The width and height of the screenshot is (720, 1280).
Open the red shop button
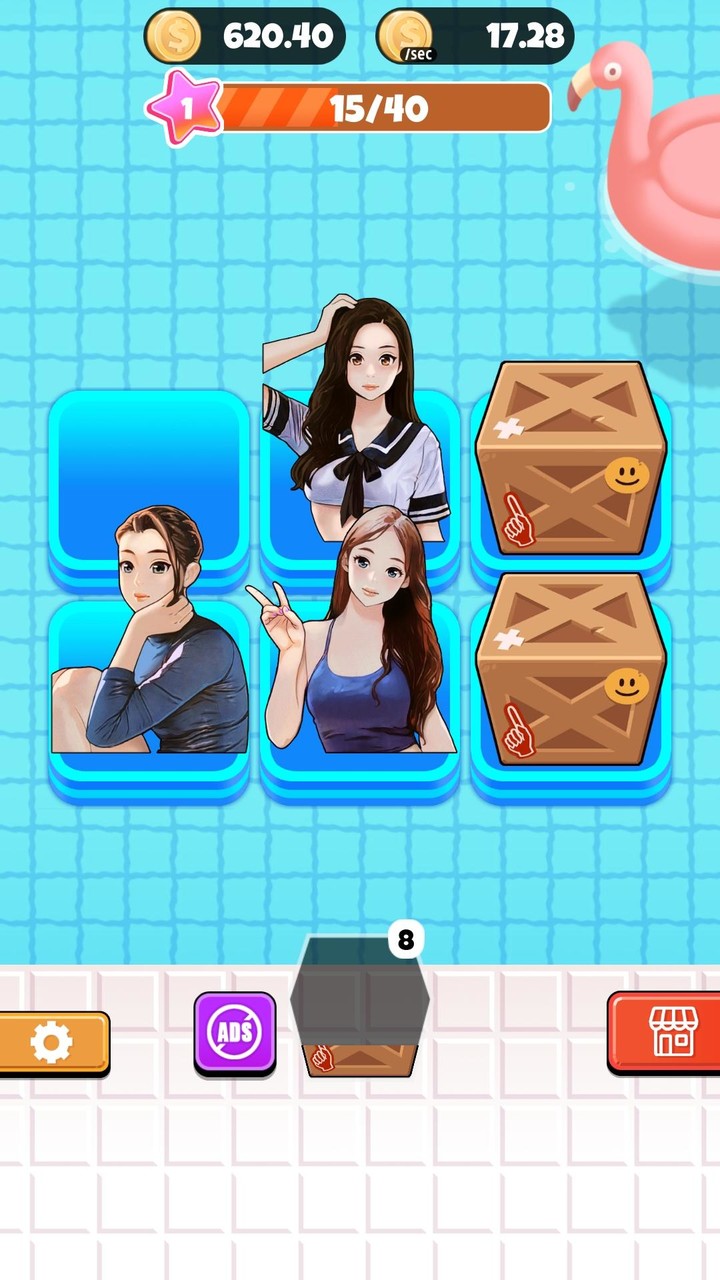[666, 1032]
